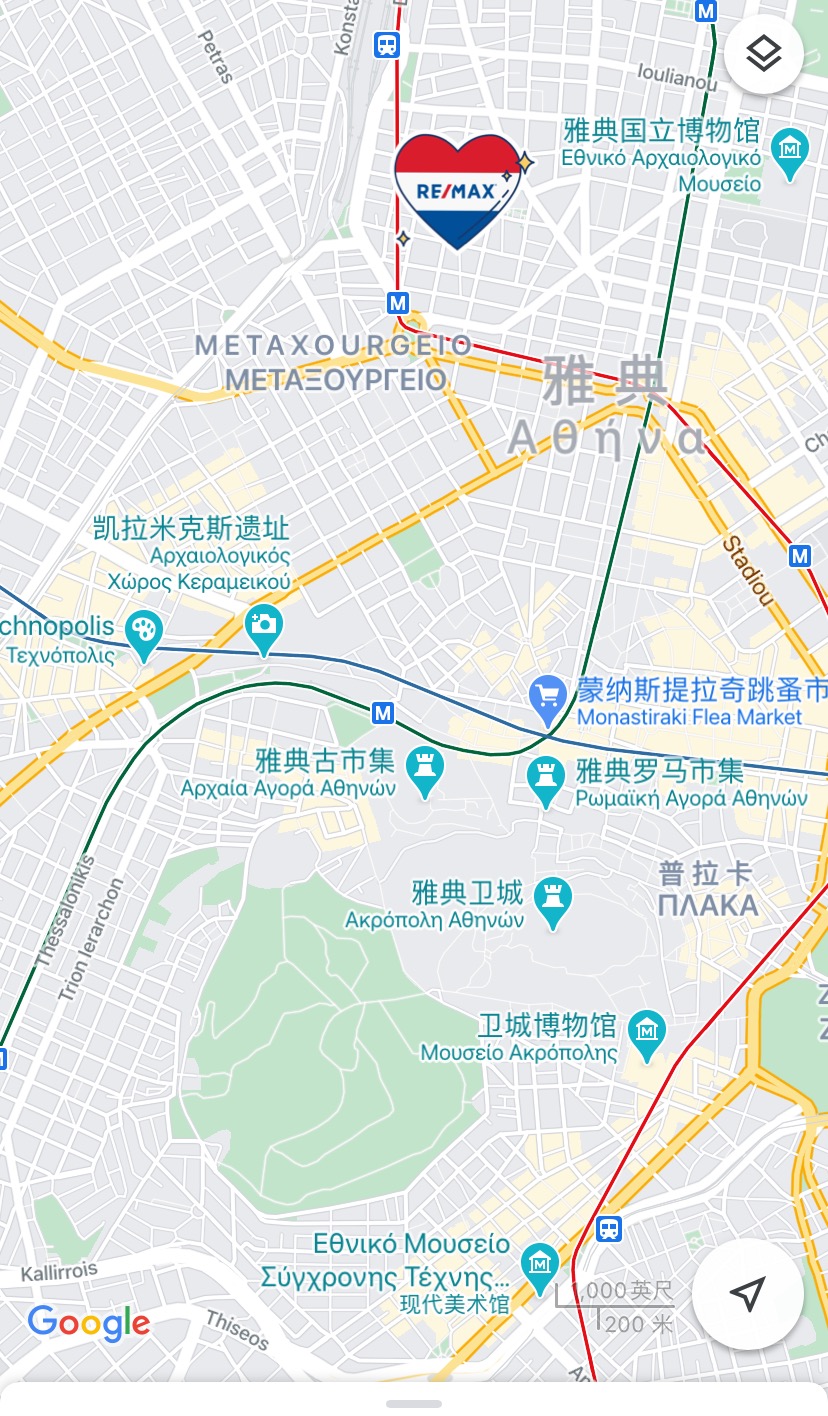Tap the RE/MAX heart pin
Viewport: 828px width, 1416px height.
[459, 190]
